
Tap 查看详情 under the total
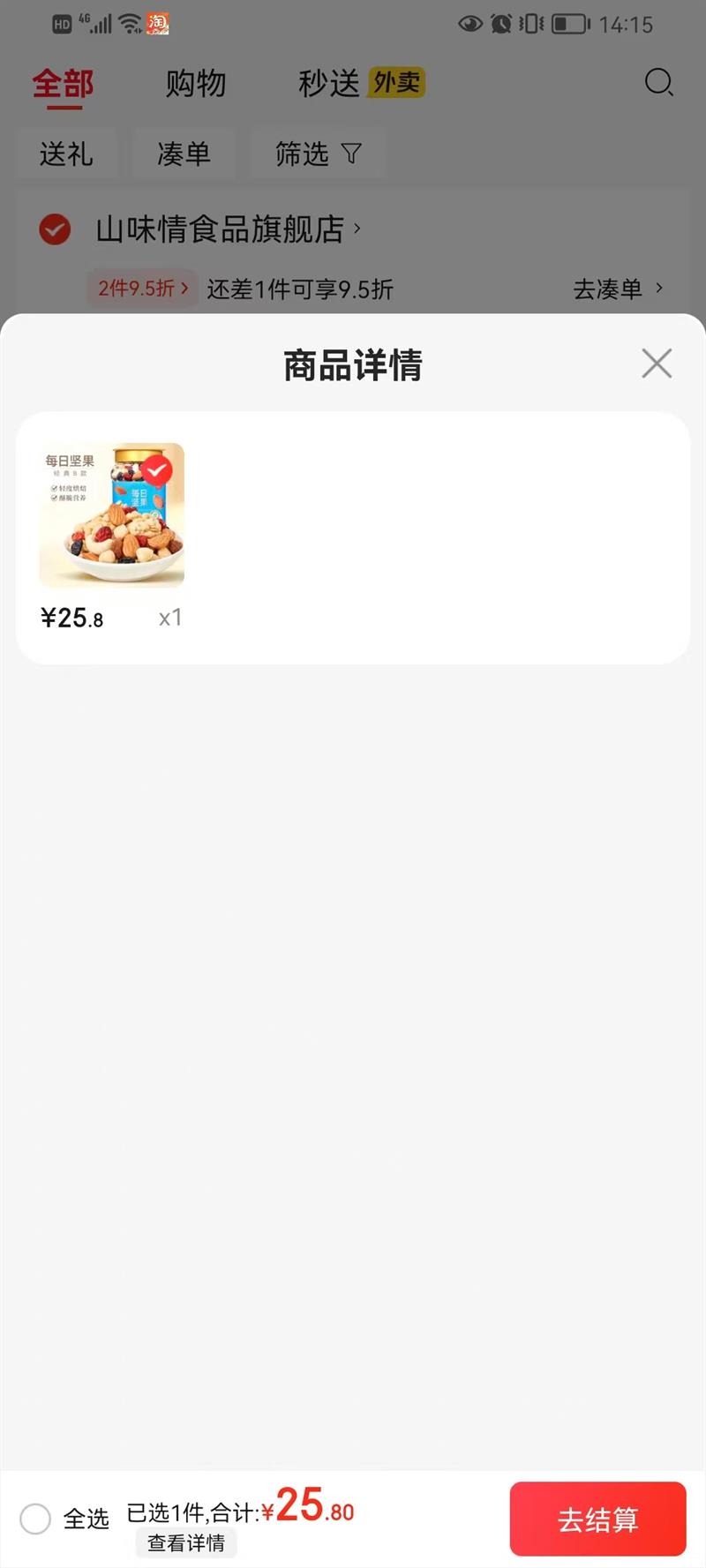[x=186, y=1542]
